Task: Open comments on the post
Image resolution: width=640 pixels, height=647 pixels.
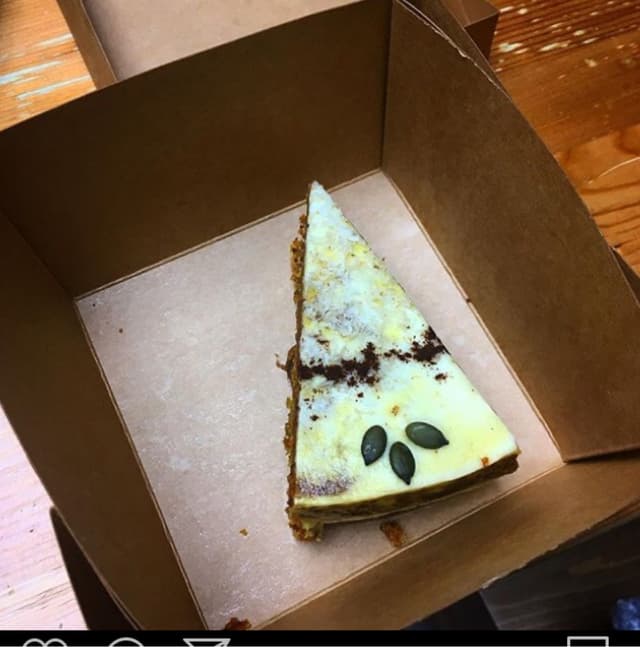Action: coord(126,642)
